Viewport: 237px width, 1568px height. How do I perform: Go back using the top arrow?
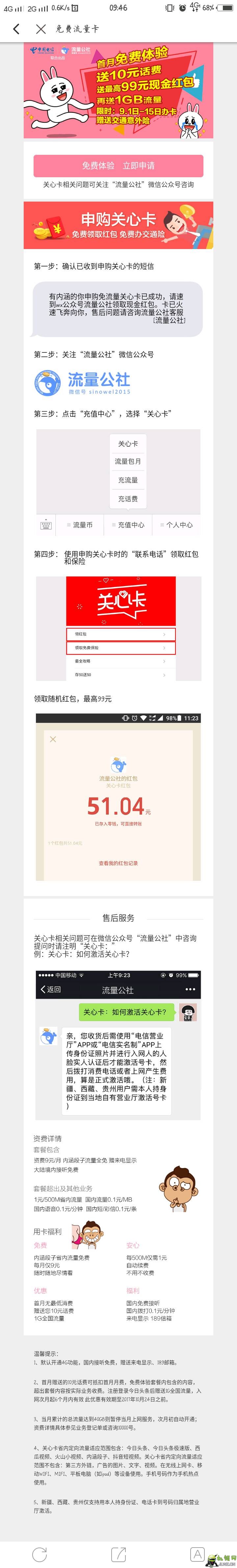coord(16,29)
